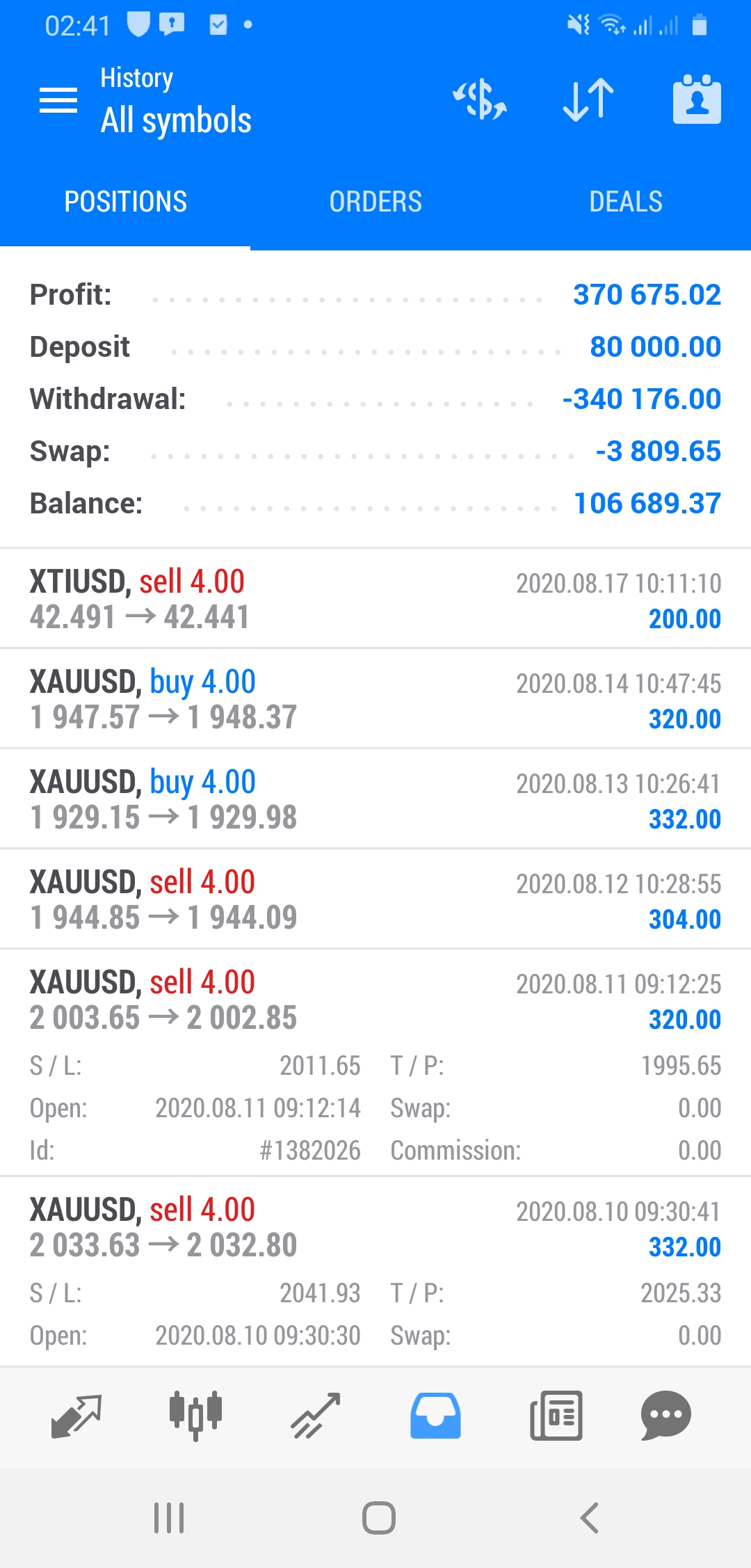Tap the calendar period icon

(x=697, y=99)
